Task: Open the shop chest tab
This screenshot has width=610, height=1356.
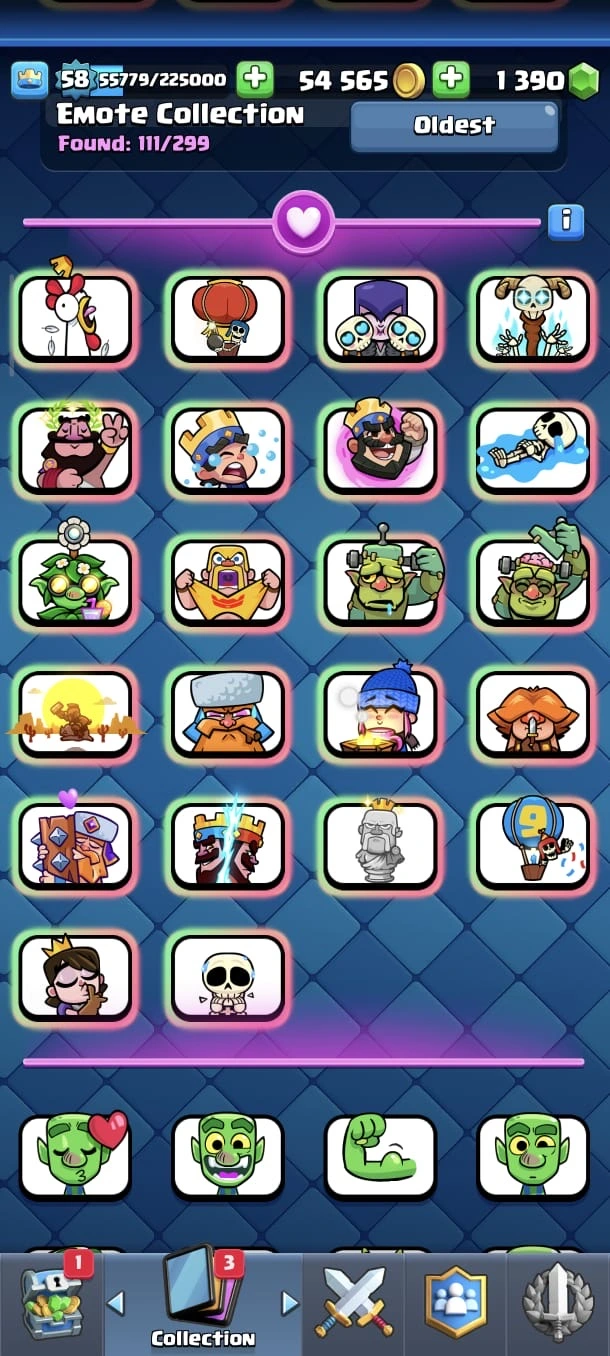Action: click(51, 1302)
